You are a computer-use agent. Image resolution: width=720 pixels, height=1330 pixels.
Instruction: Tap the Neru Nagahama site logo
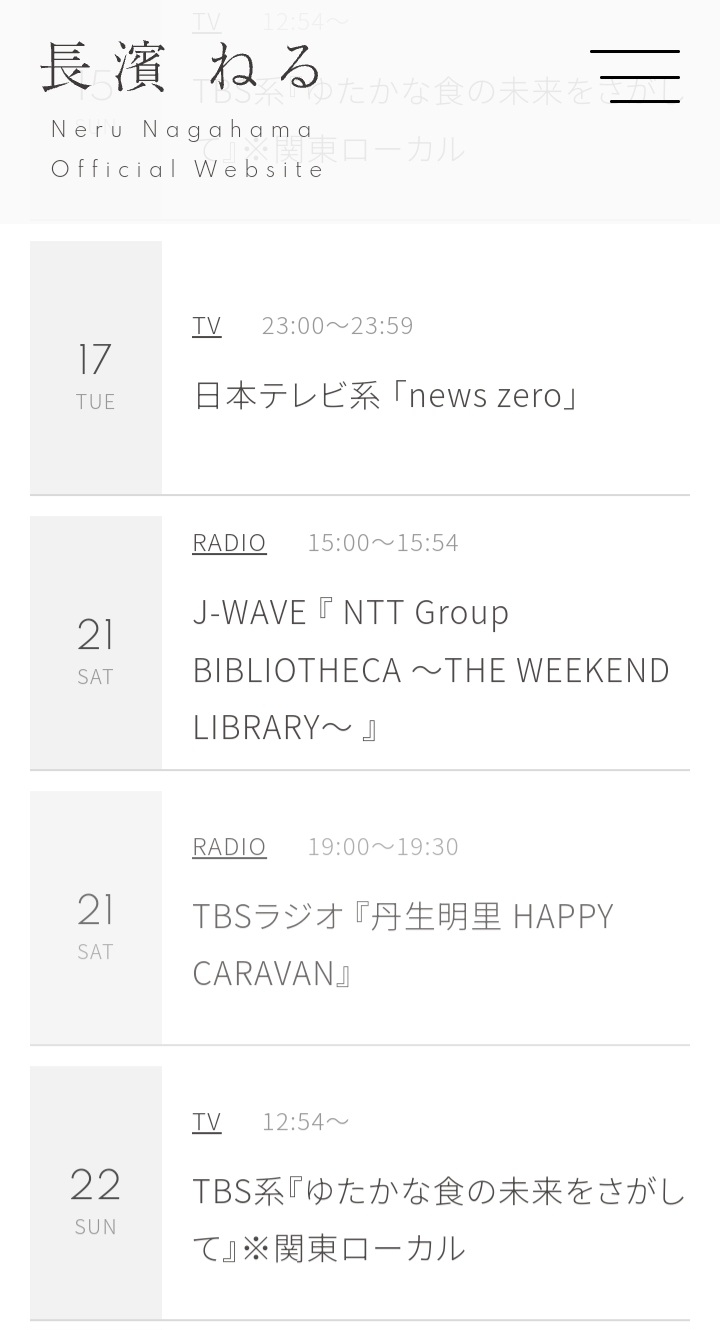pyautogui.click(x=184, y=111)
